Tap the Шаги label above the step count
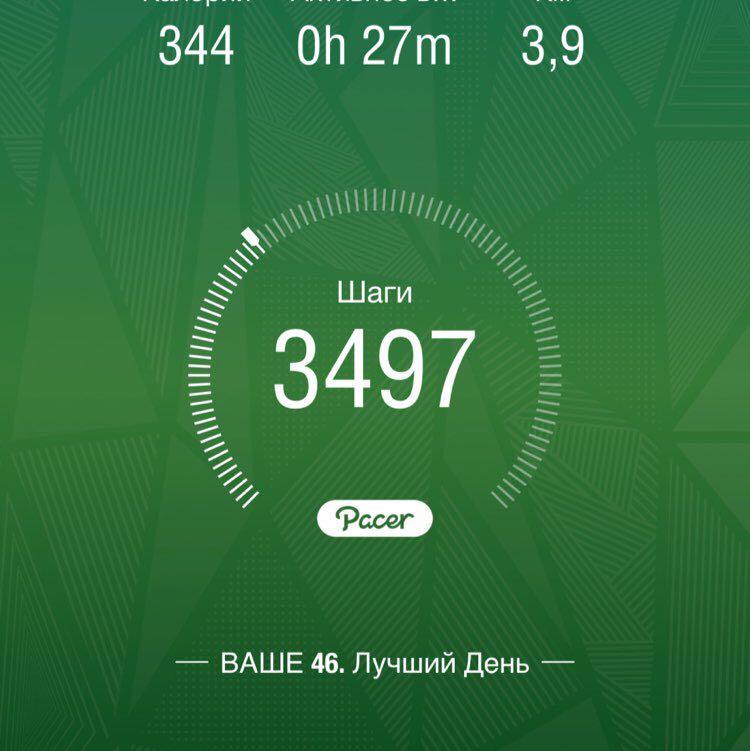The image size is (750, 751). click(x=374, y=295)
